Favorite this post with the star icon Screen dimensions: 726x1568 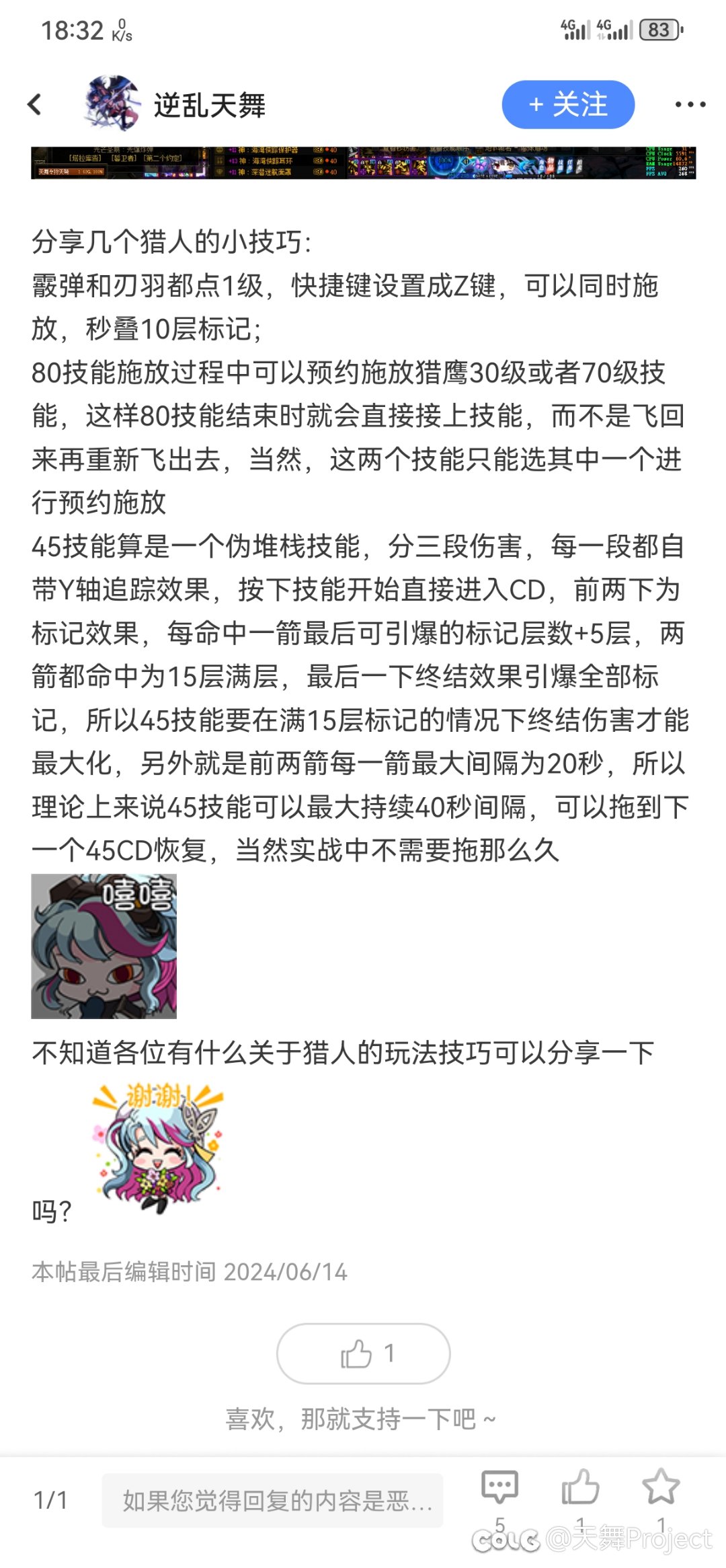click(661, 1487)
